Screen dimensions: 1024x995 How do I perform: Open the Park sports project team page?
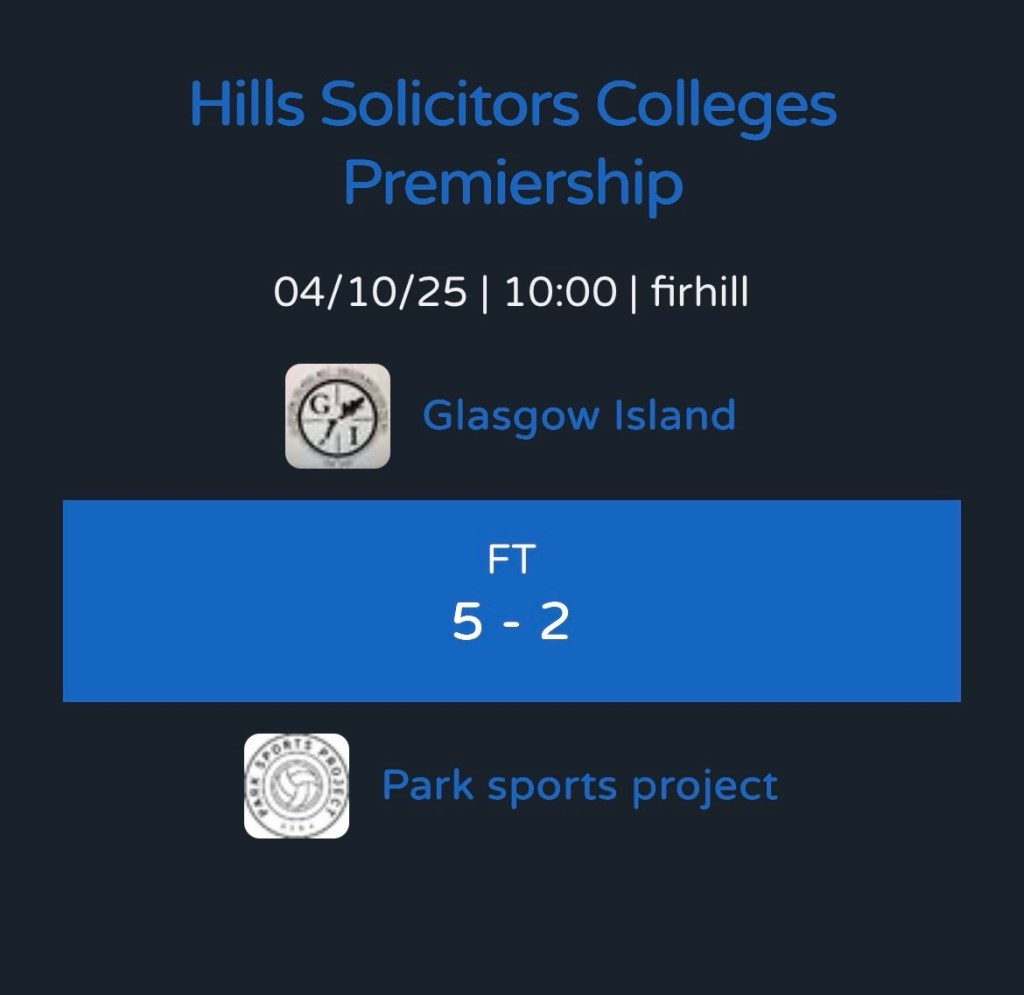pyautogui.click(x=579, y=786)
